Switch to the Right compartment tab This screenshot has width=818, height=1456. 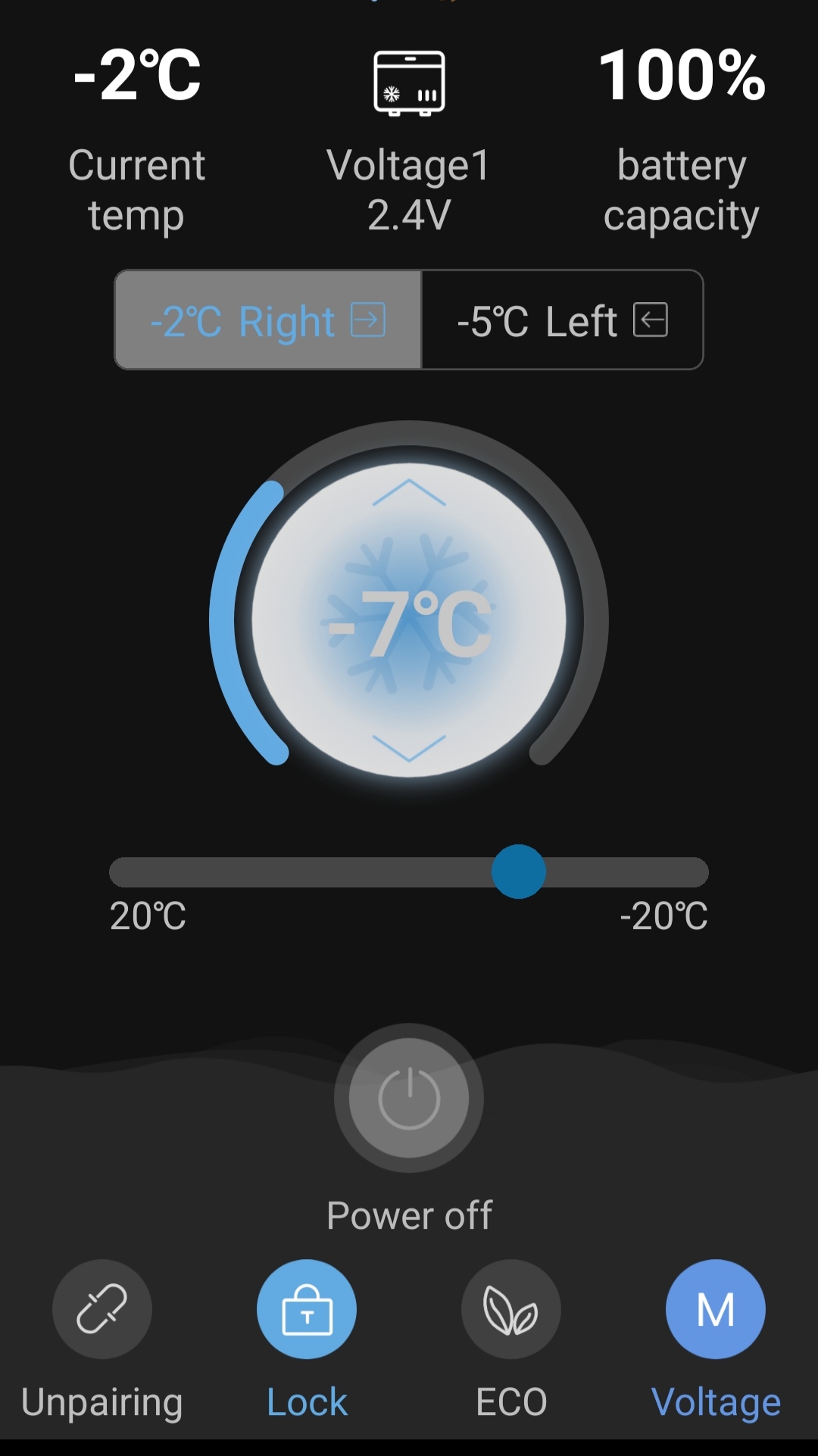(x=268, y=320)
